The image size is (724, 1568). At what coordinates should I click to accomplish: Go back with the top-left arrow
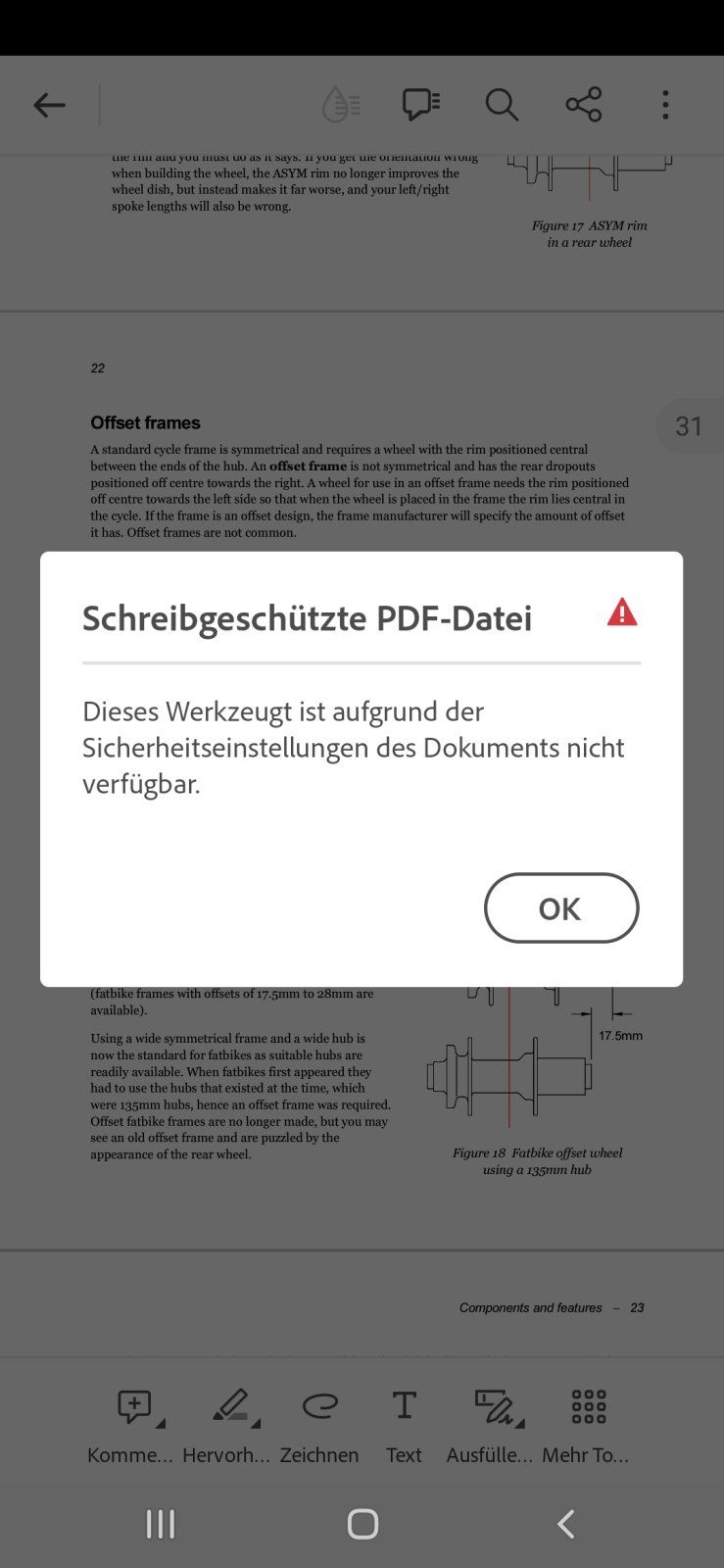49,105
